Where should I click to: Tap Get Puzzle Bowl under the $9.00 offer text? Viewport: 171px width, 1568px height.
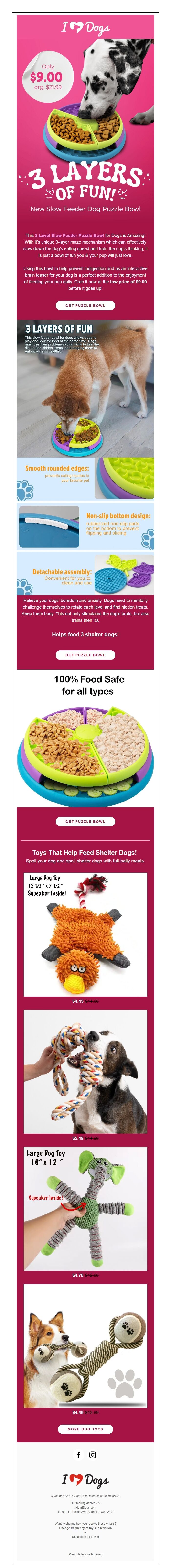[x=85, y=305]
